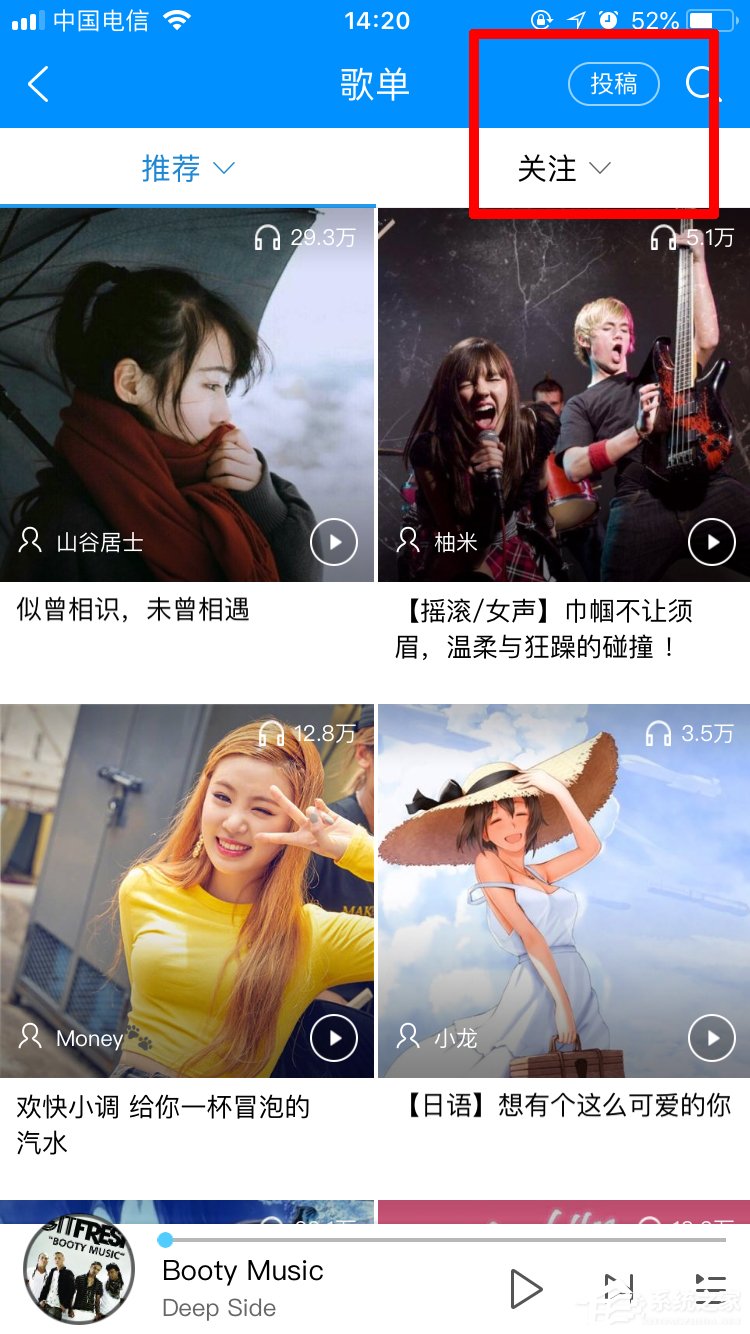Screen dimensions: 750x1334
Task: Play the 日语 playlist via its play icon
Action: point(711,1038)
